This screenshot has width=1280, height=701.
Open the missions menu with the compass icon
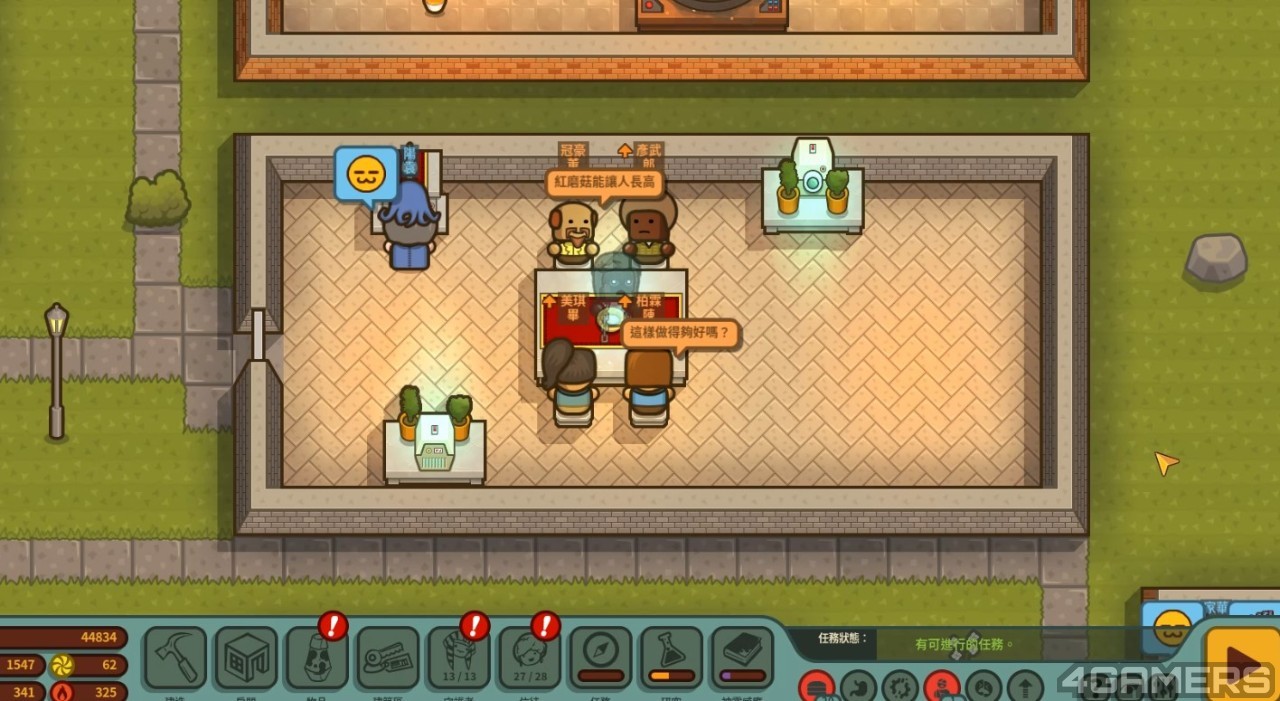coord(601,657)
